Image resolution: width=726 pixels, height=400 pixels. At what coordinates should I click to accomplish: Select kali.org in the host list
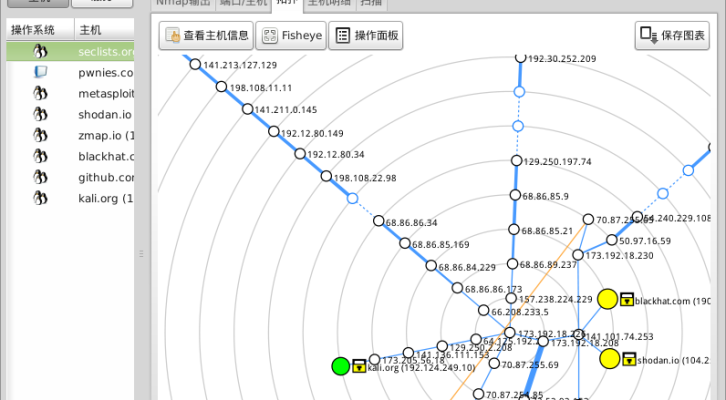105,198
